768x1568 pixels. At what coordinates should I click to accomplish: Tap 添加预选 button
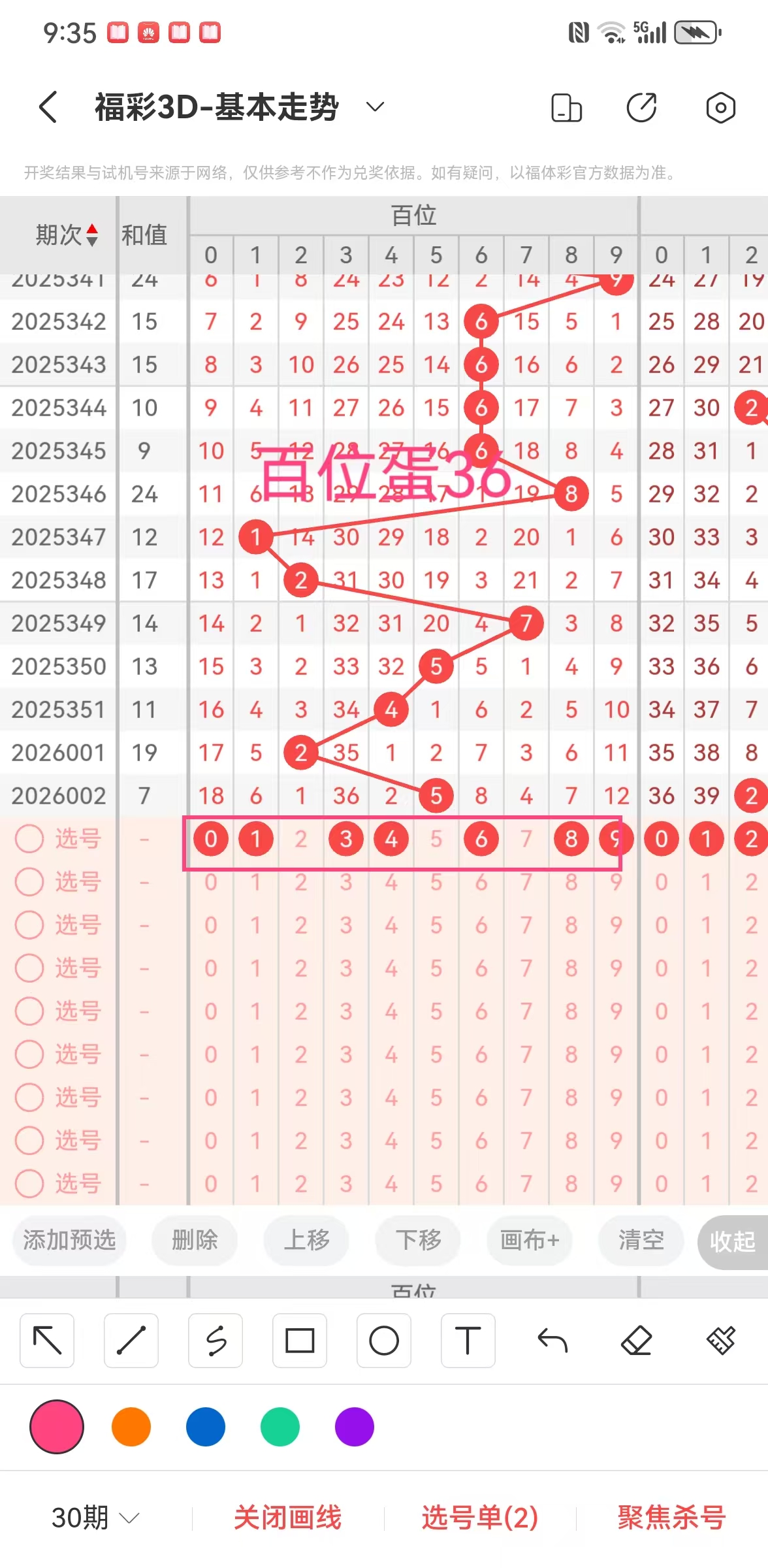pos(69,1239)
